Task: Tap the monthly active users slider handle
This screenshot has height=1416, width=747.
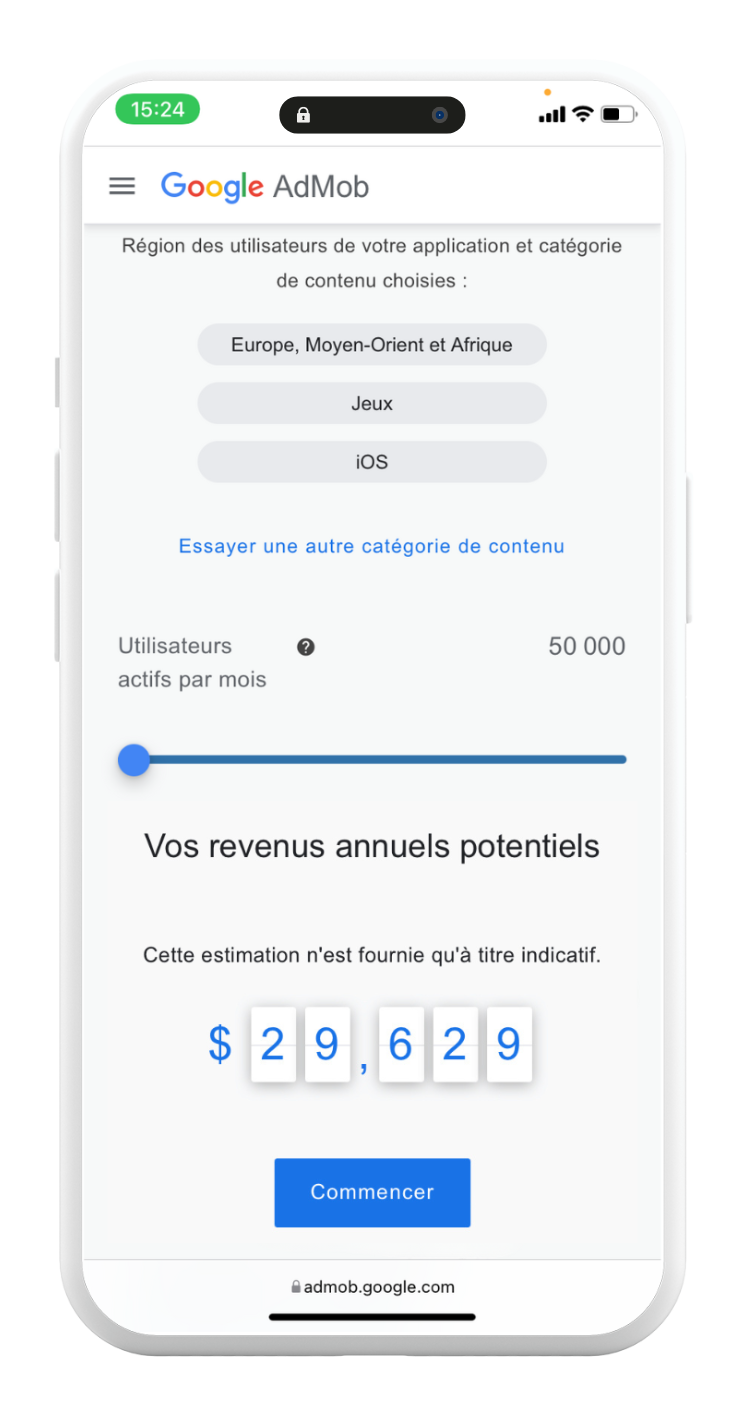Action: coord(134,760)
